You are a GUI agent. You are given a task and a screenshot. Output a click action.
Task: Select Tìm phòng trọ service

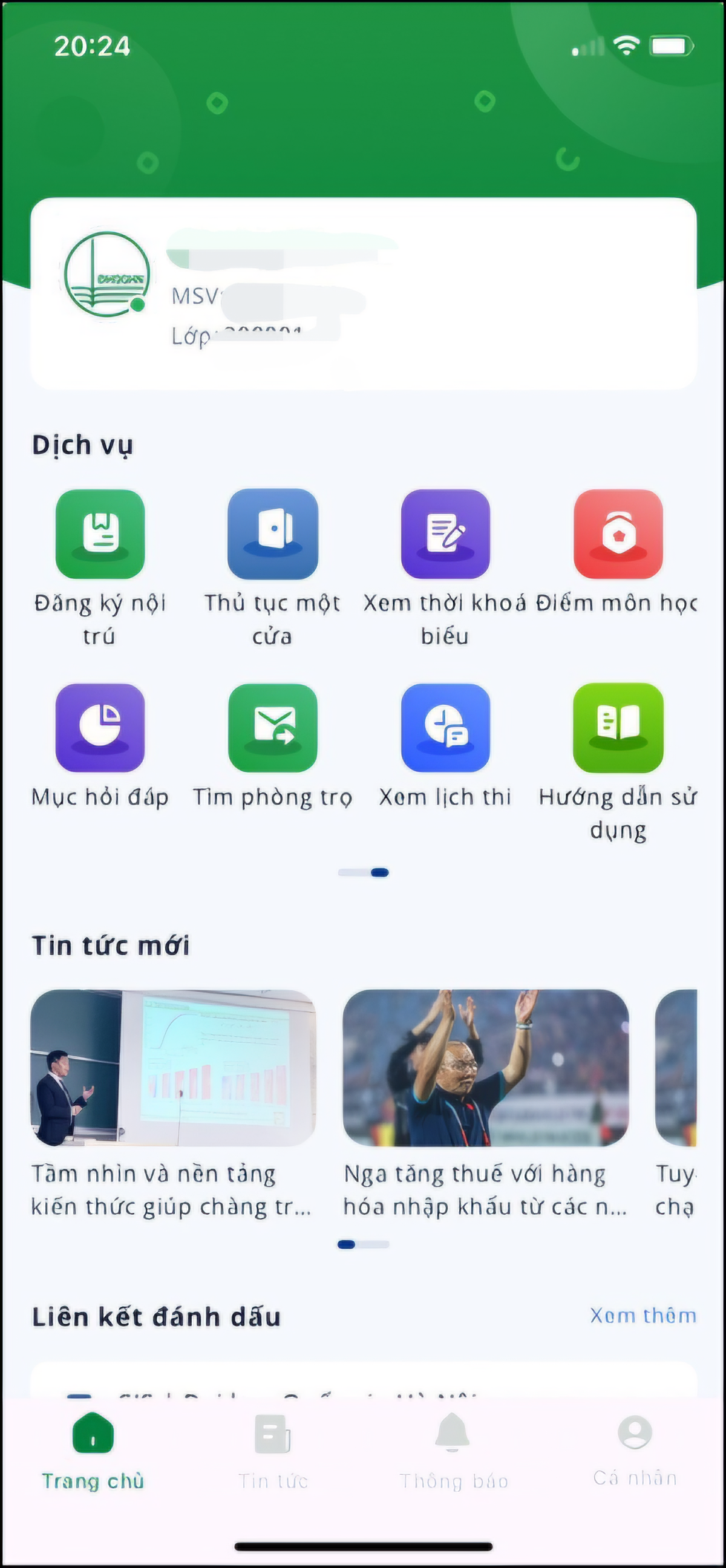pos(273,728)
